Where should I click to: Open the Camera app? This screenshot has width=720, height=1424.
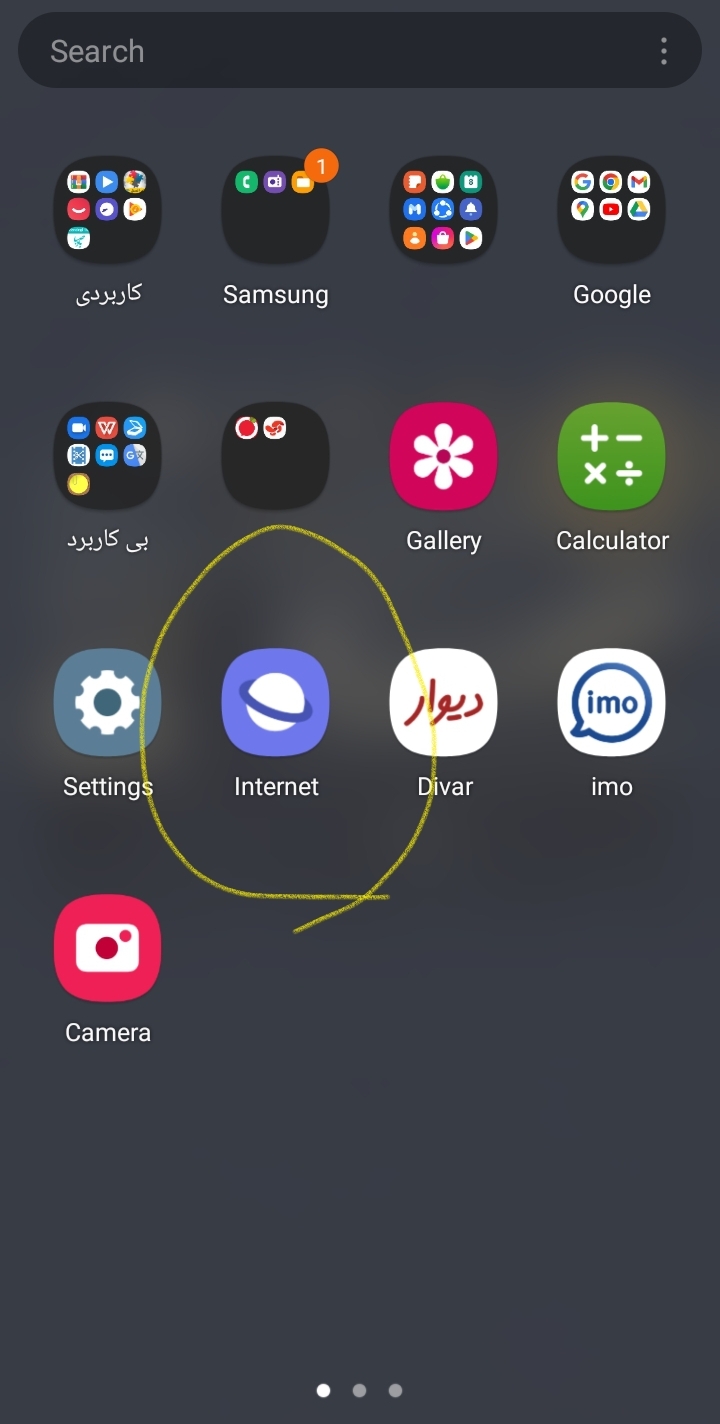(107, 948)
